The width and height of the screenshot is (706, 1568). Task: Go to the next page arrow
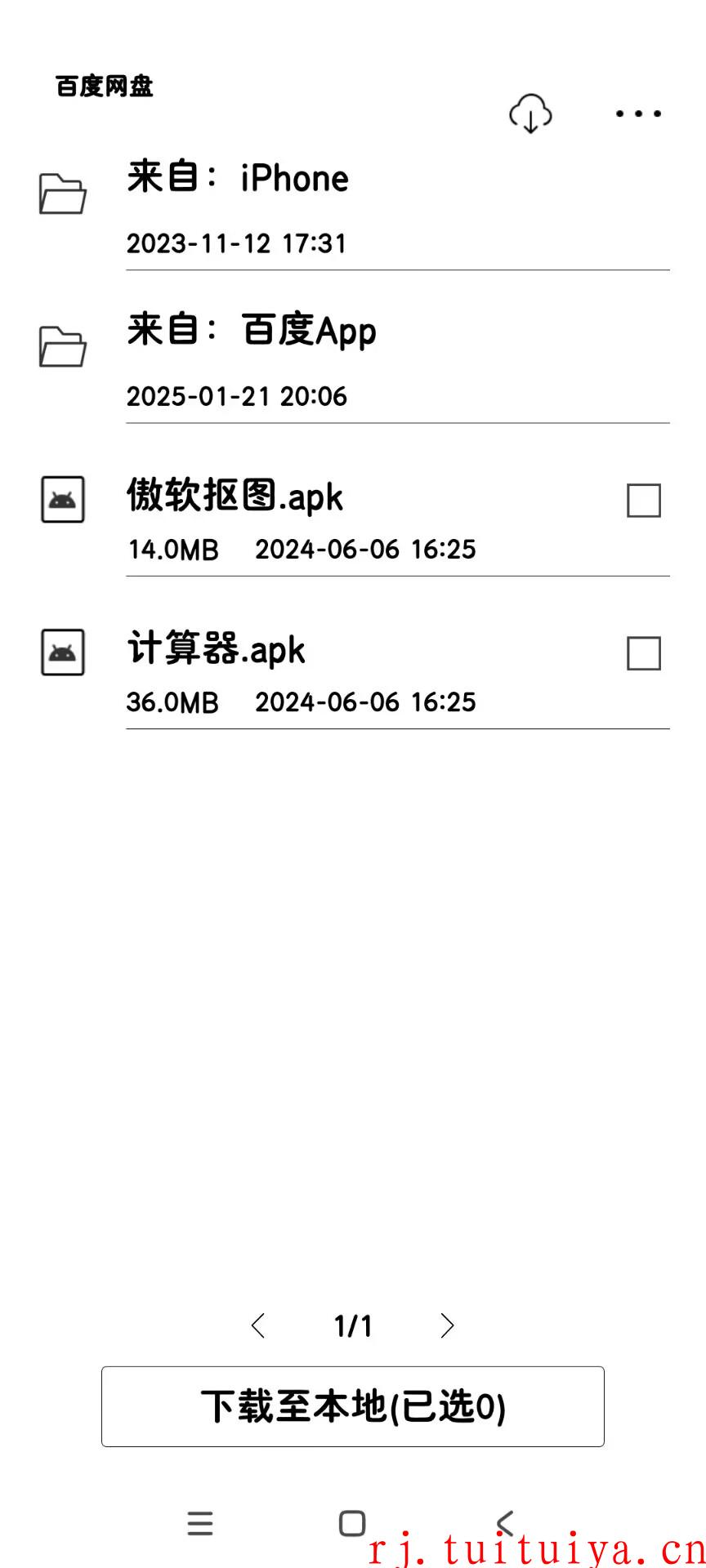tap(447, 1325)
